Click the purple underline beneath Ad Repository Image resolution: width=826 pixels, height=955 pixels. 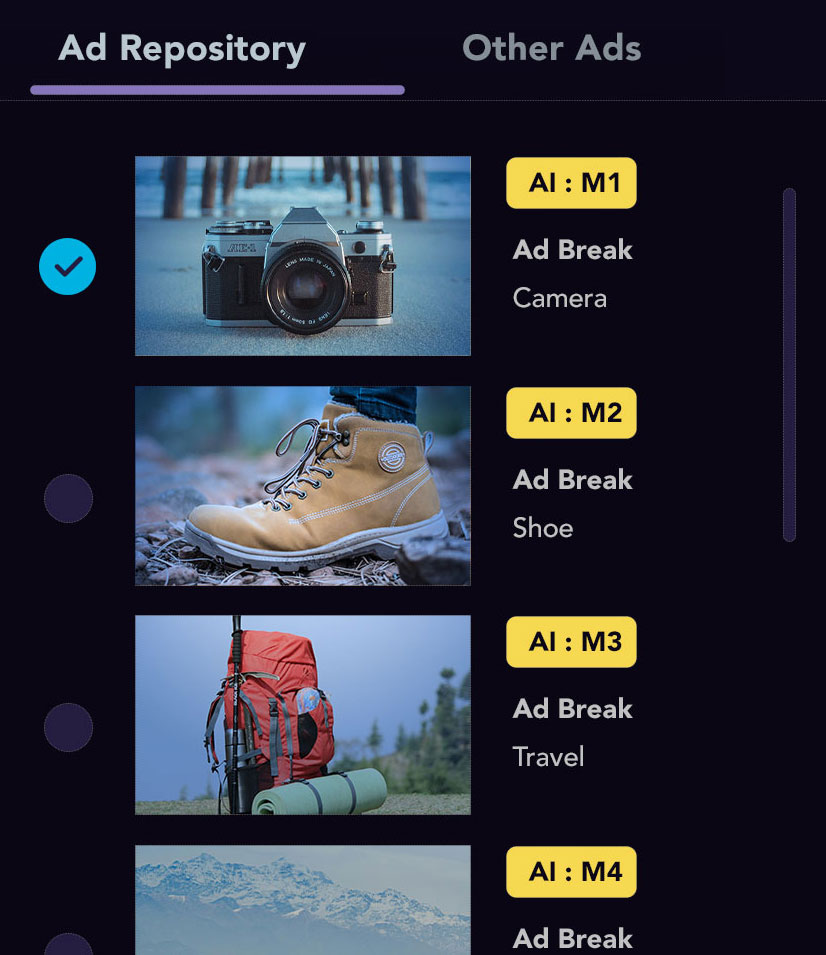click(216, 89)
